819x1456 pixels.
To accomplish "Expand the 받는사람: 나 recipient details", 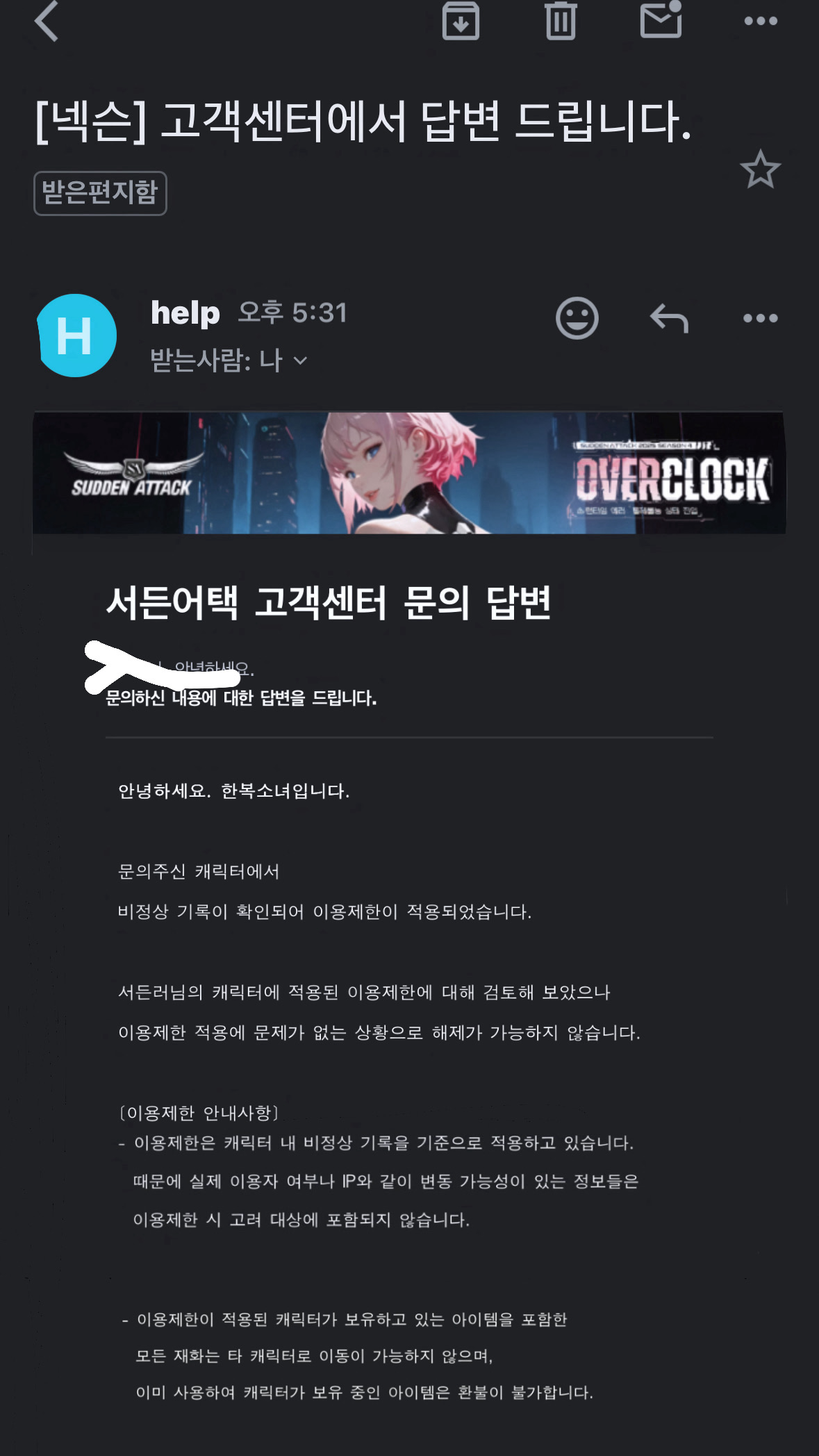I will point(229,361).
